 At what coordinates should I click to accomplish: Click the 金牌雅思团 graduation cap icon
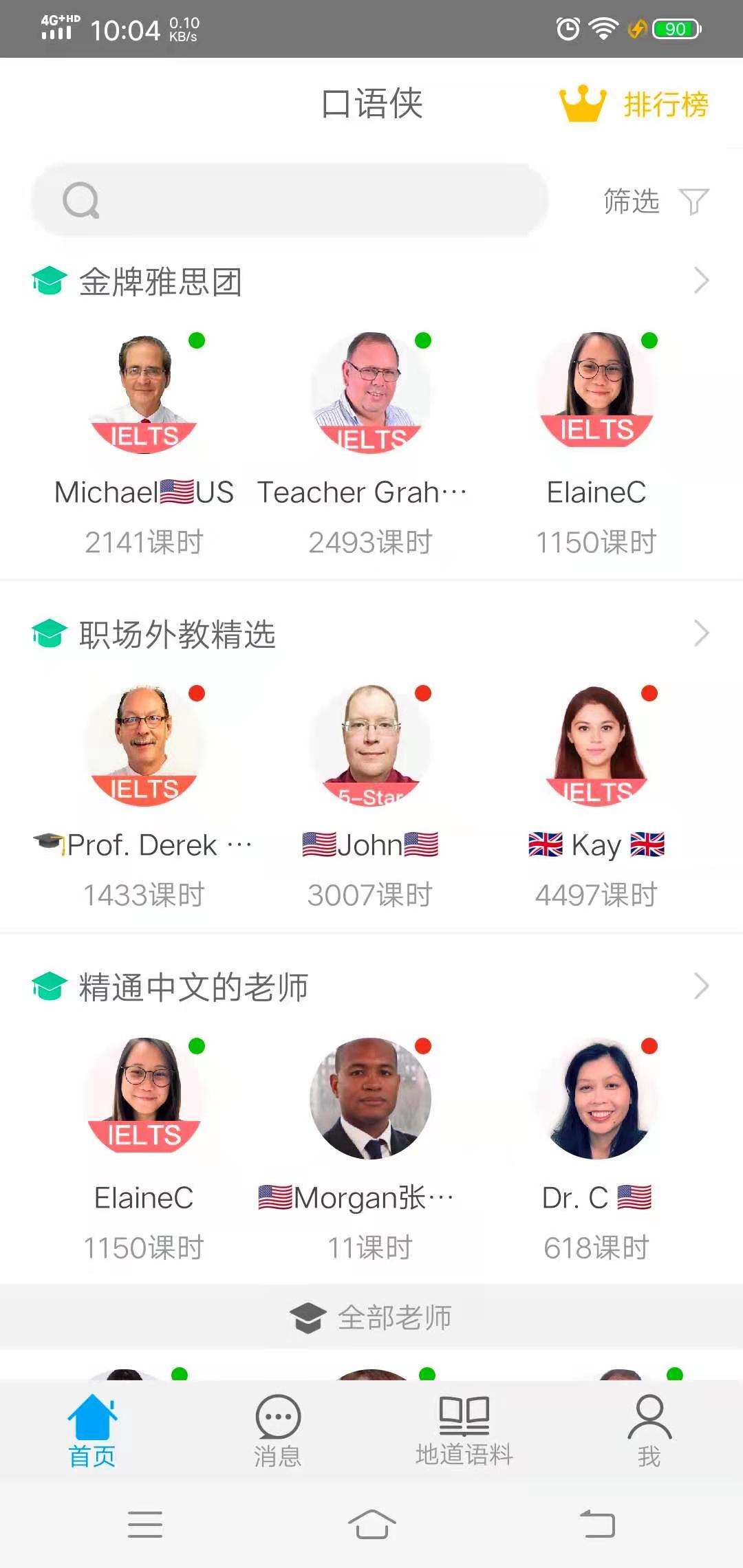[x=49, y=279]
